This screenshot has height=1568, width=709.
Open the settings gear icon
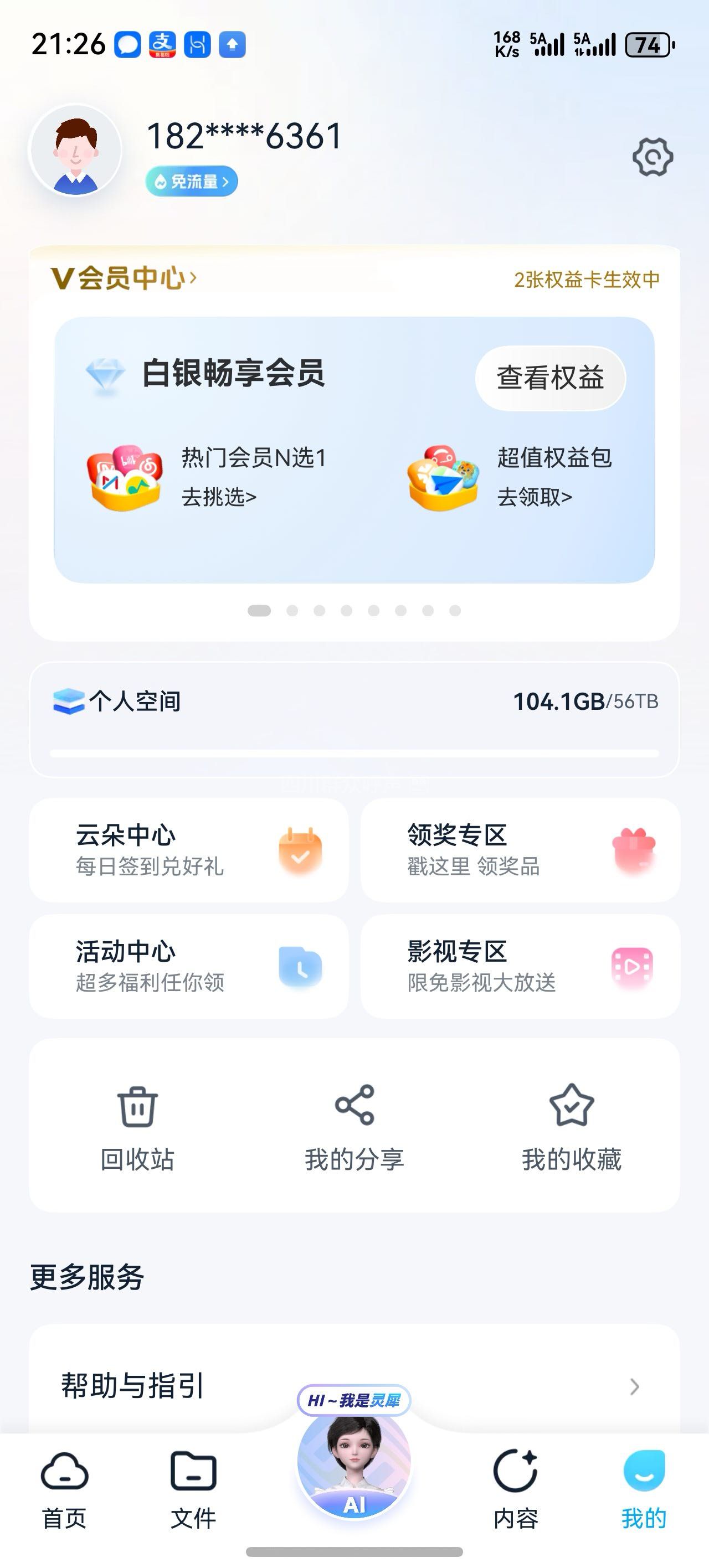tap(653, 157)
